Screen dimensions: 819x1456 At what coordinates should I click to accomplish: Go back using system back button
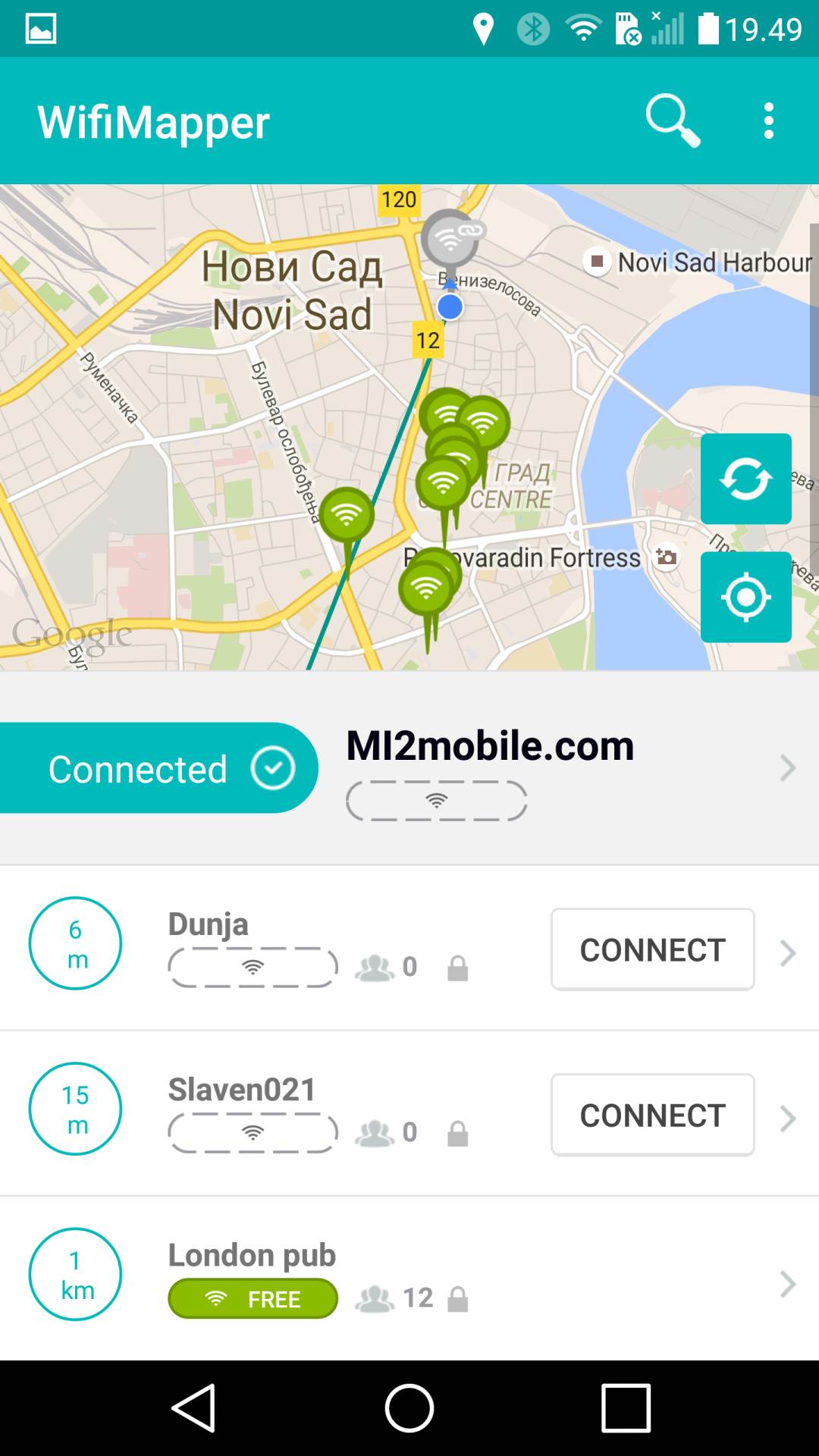coord(194,1407)
